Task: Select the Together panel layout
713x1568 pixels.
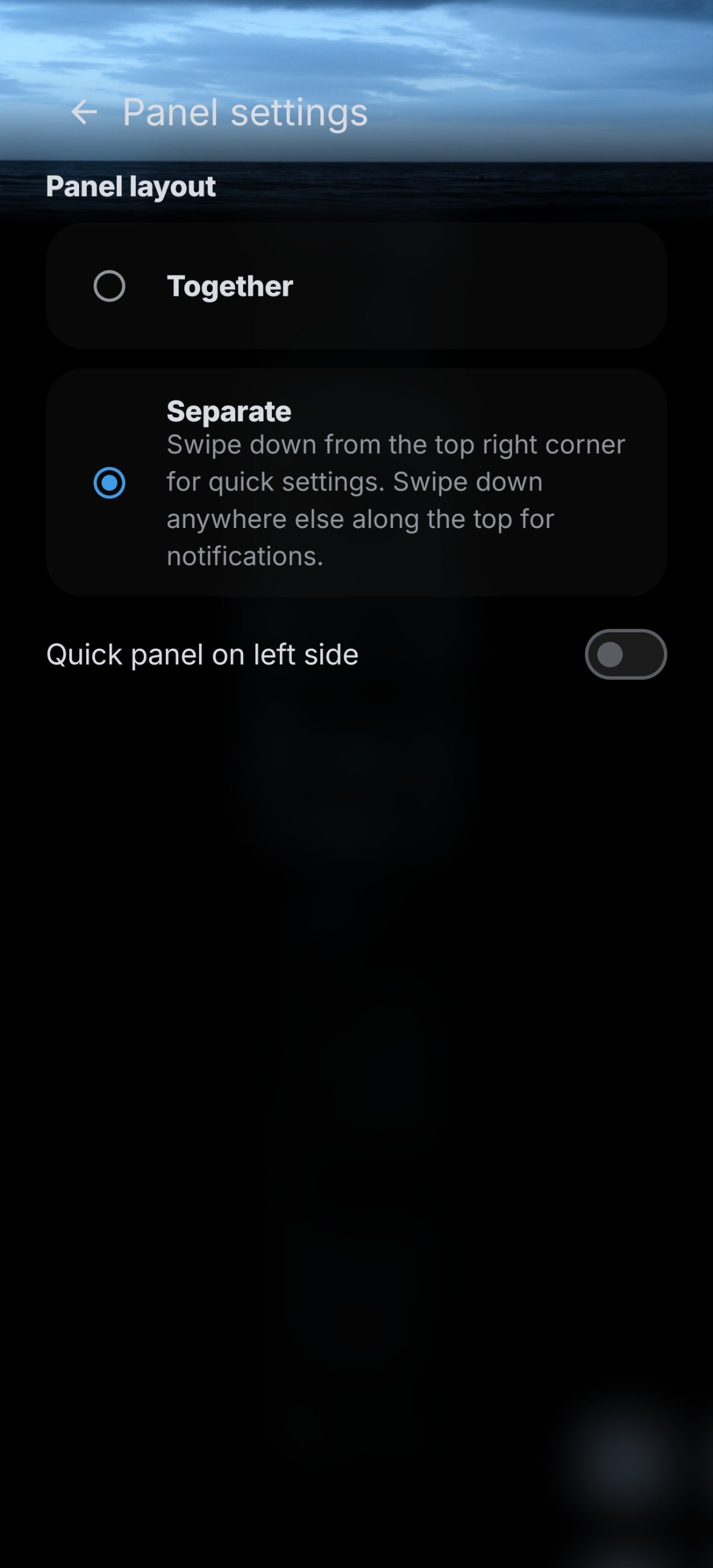Action: coord(356,286)
